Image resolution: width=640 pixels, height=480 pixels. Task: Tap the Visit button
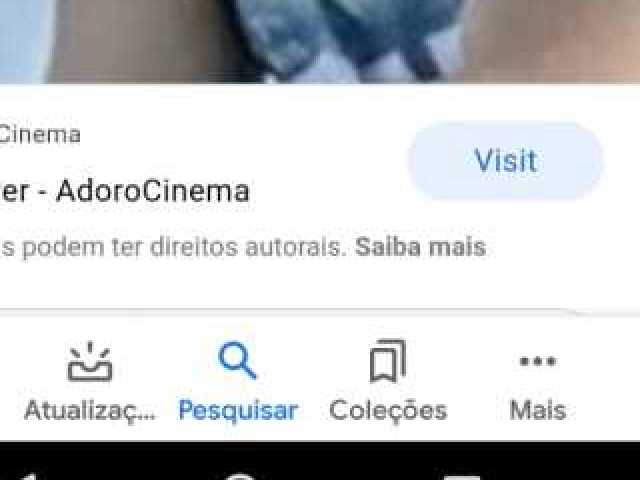(x=505, y=161)
